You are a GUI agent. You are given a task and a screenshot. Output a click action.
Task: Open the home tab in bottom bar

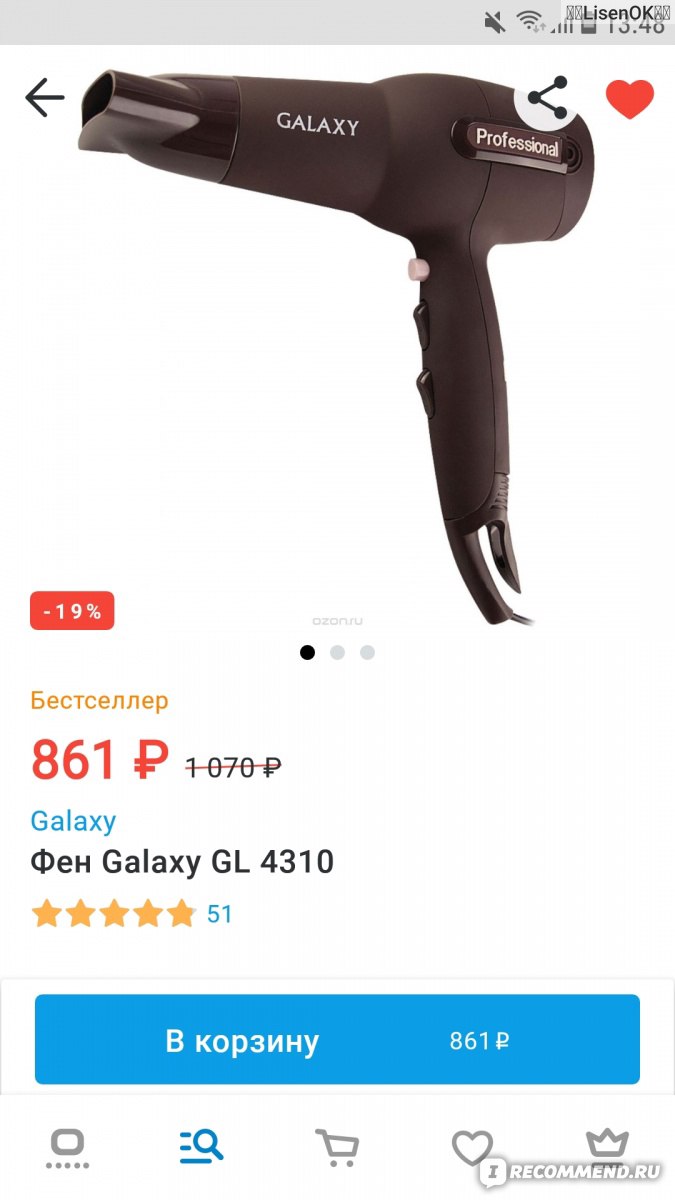tap(68, 1149)
